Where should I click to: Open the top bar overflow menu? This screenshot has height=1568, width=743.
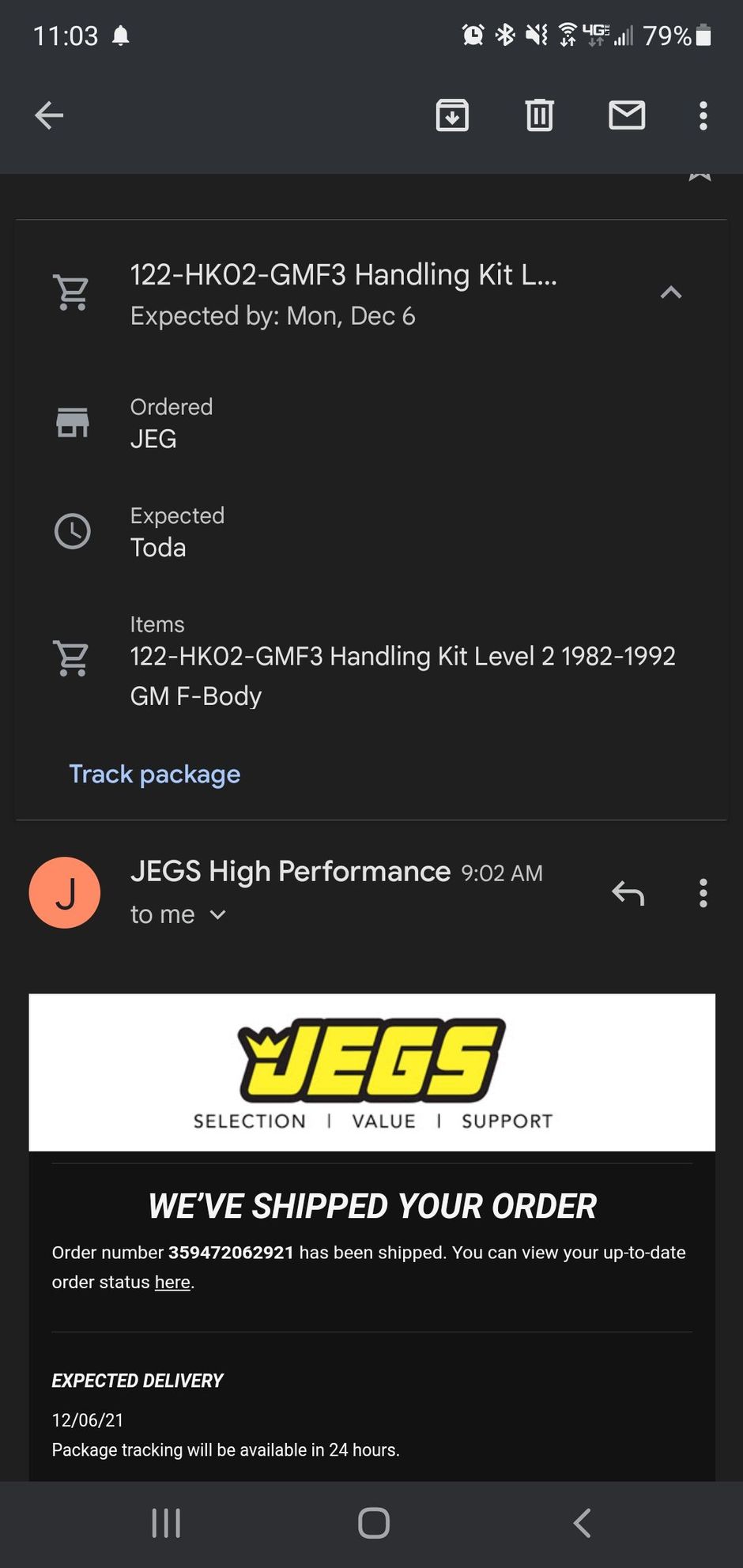703,115
